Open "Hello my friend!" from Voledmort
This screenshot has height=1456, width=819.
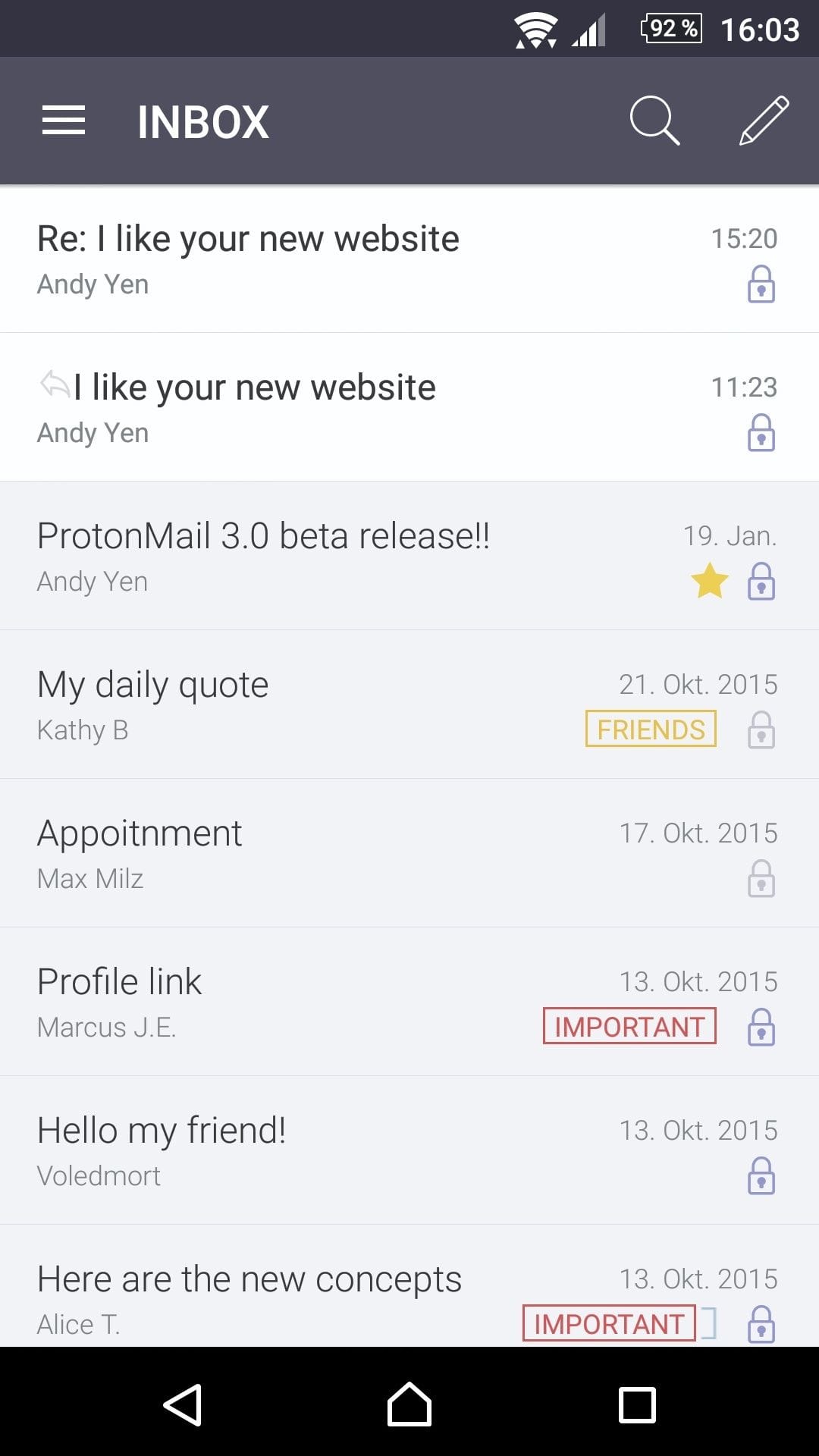(x=303, y=1150)
